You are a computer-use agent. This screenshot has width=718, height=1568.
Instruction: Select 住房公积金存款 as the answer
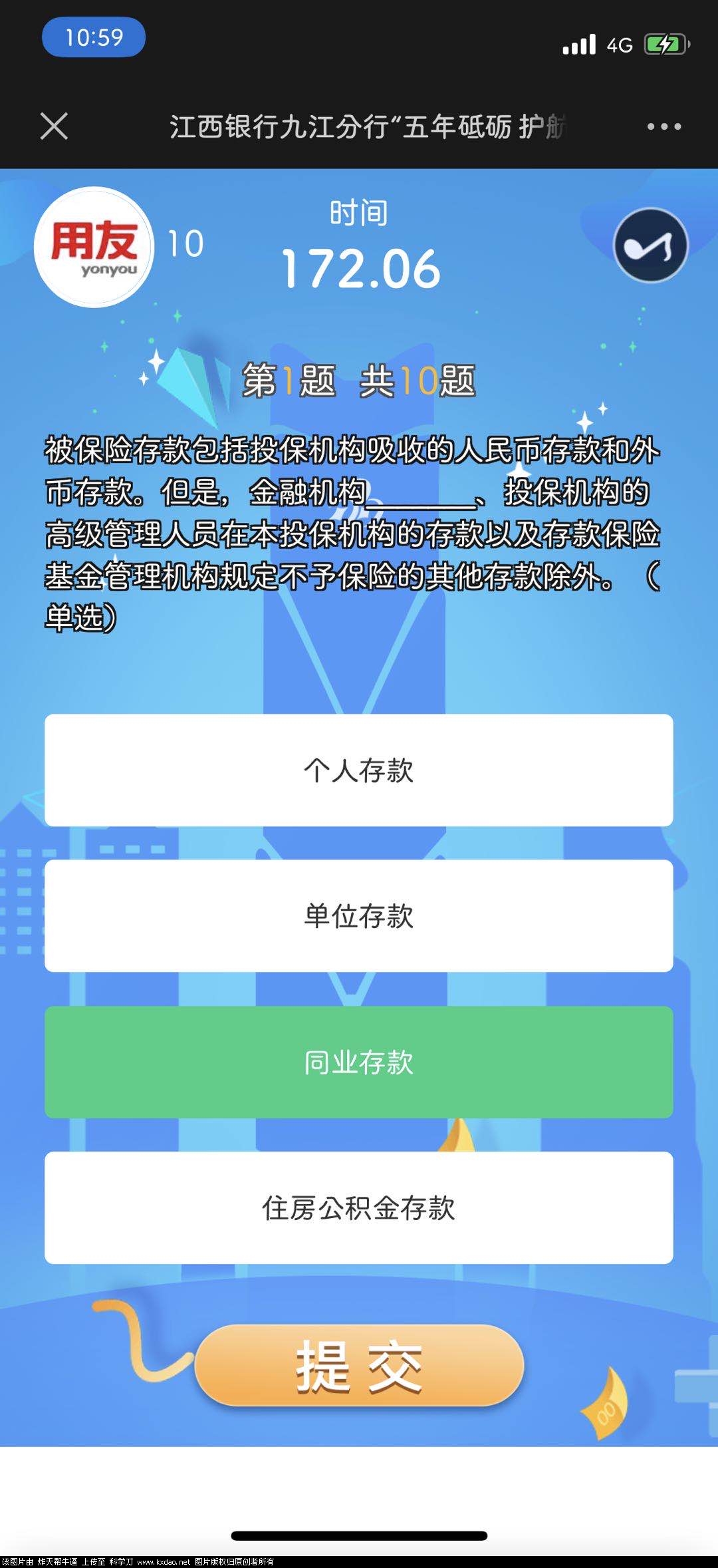click(x=358, y=1207)
